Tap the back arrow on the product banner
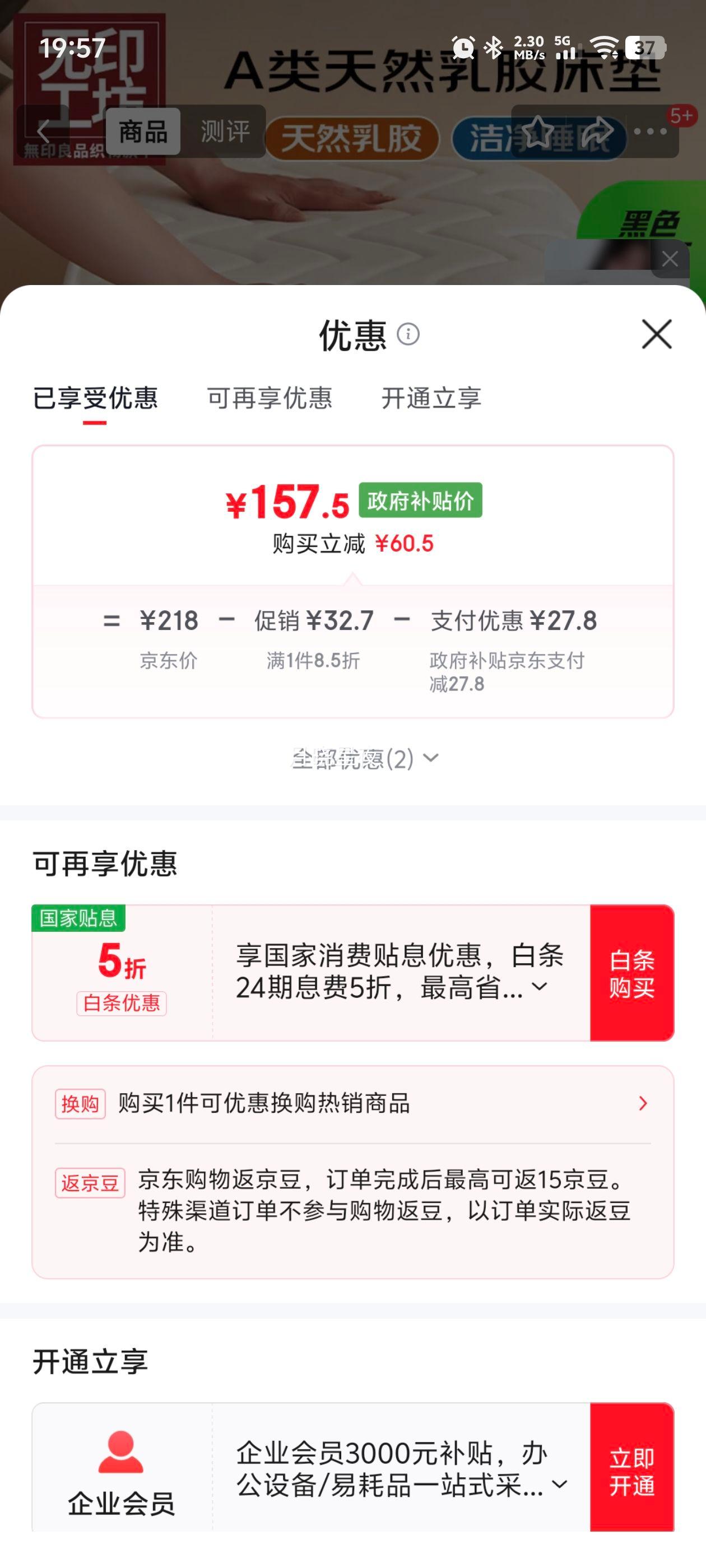The image size is (706, 1568). [44, 132]
